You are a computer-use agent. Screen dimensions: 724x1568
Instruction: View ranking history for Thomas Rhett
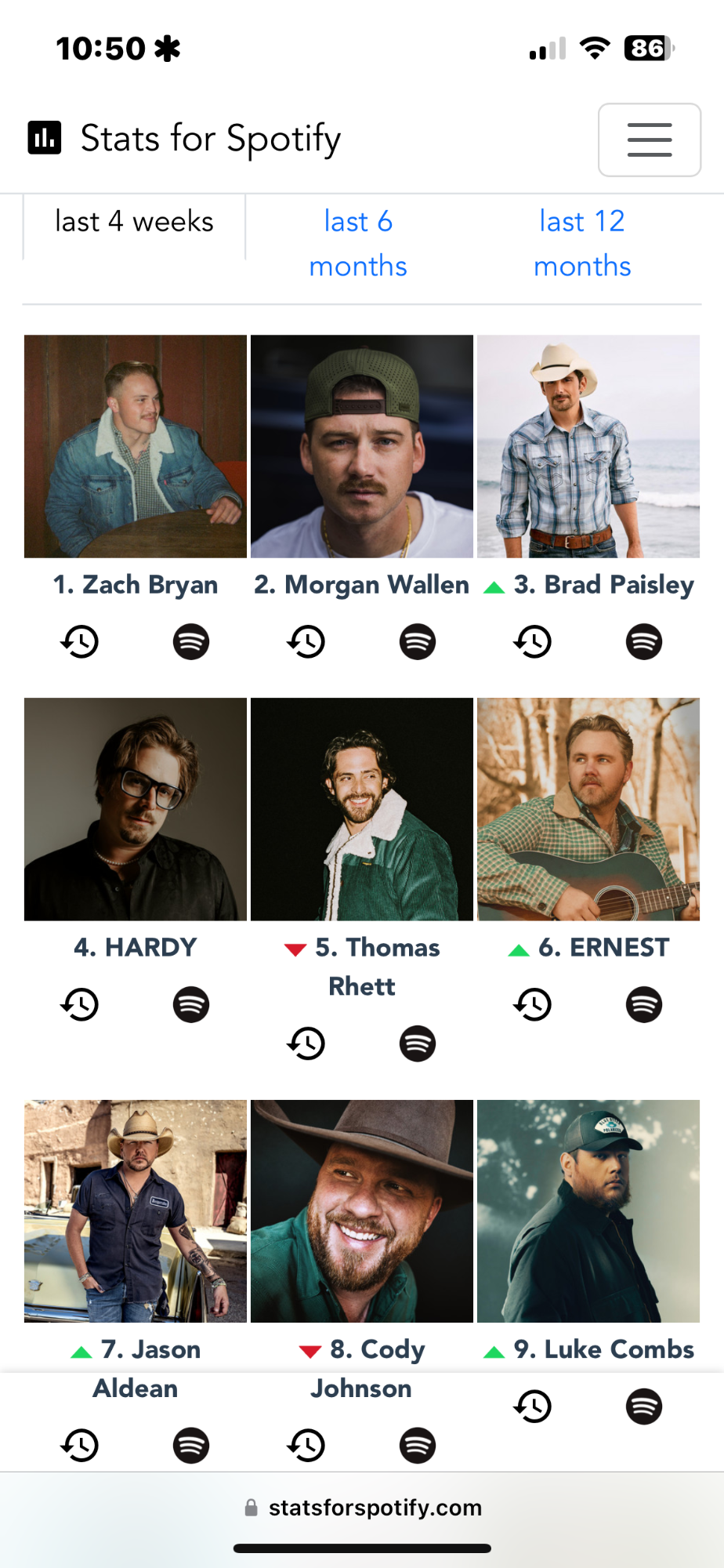(x=306, y=1044)
